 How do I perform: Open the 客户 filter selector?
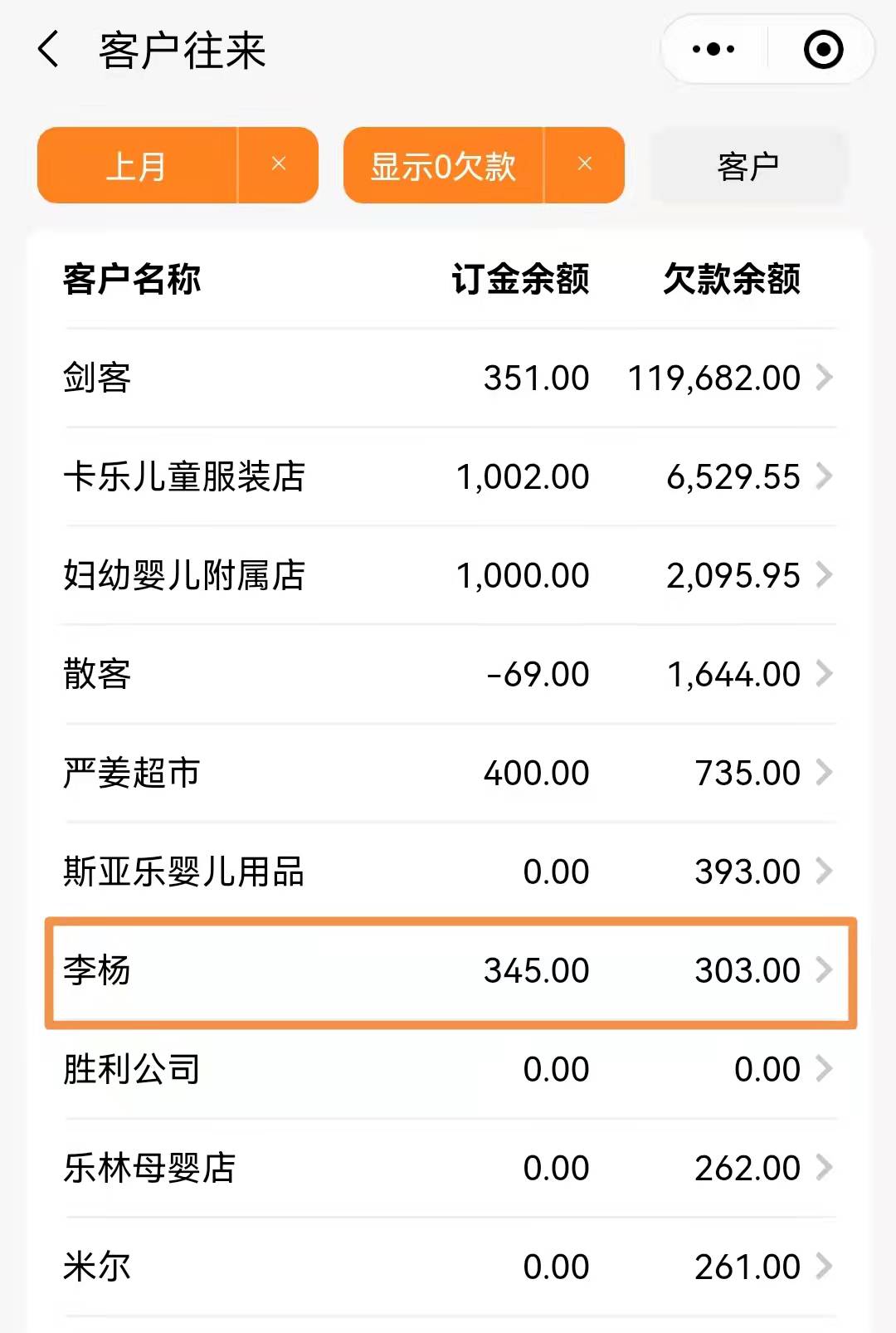click(x=747, y=166)
